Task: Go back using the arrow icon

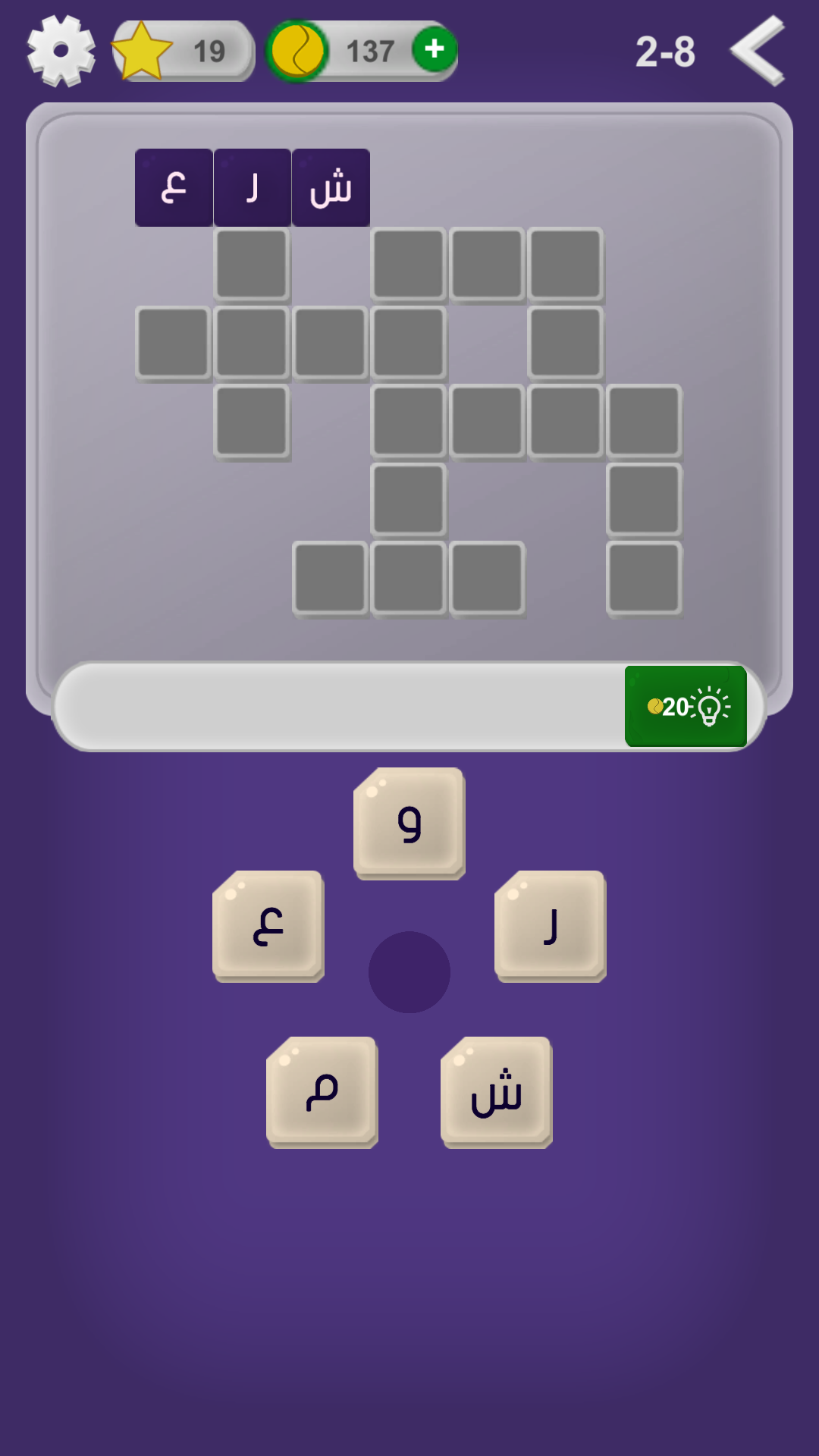Action: pyautogui.click(x=758, y=51)
